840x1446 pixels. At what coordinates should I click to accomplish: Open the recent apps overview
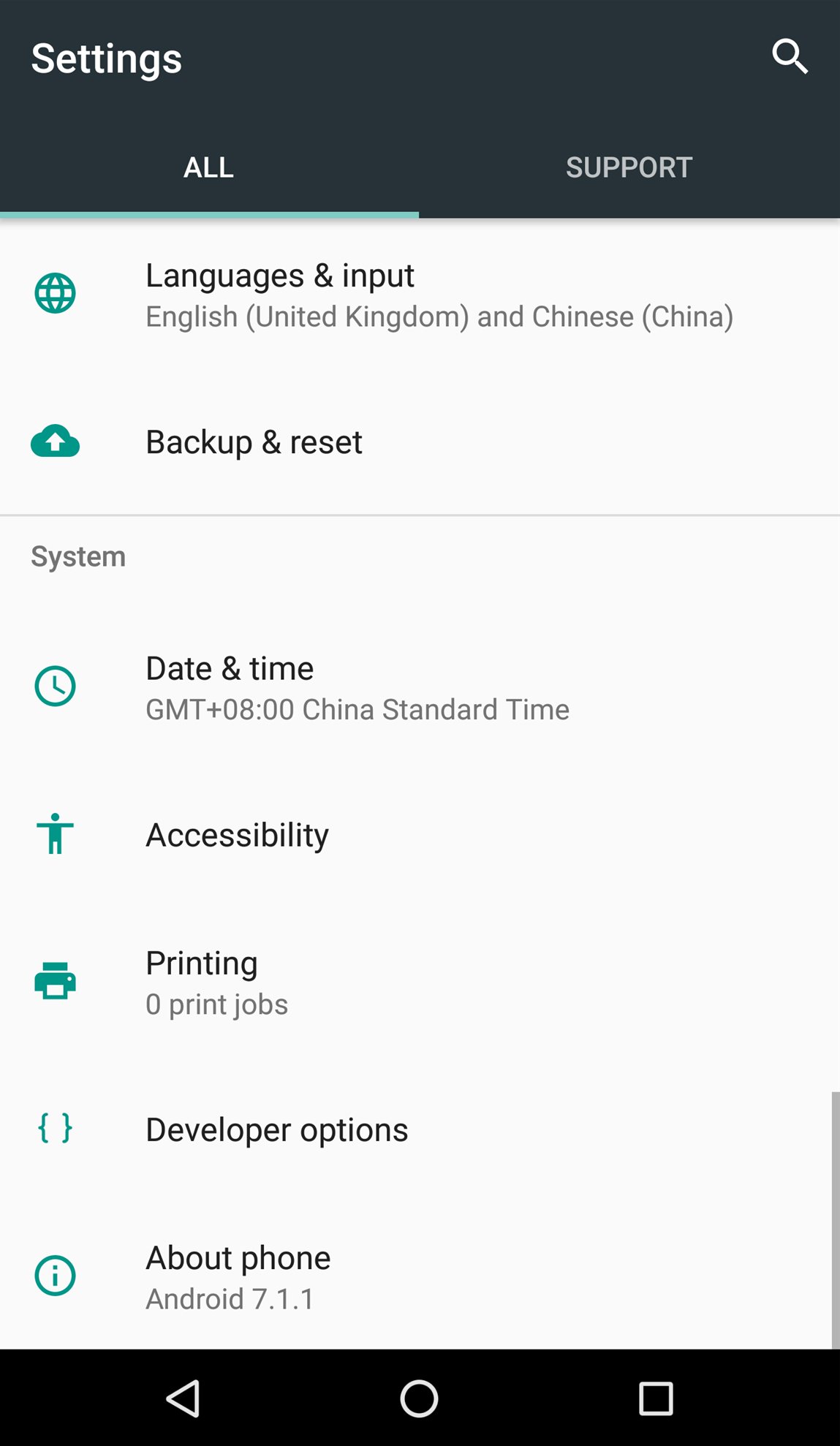[656, 1398]
